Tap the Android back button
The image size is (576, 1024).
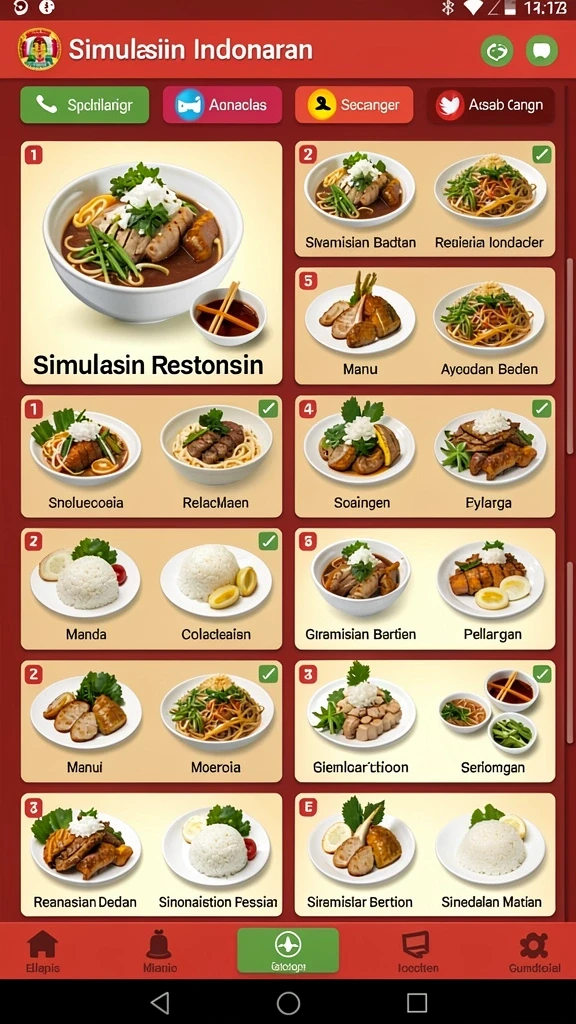point(160,1002)
